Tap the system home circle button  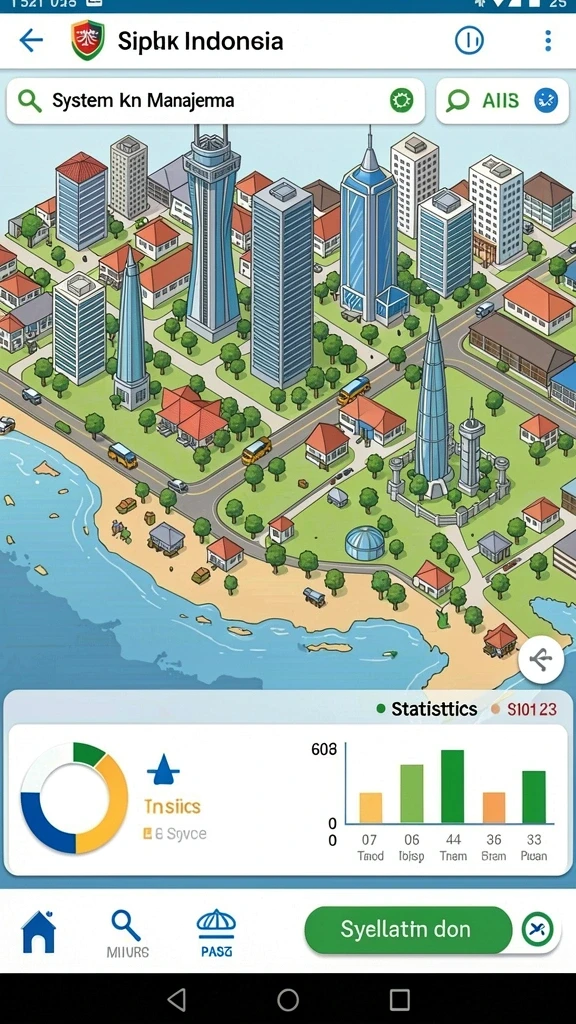click(x=288, y=999)
